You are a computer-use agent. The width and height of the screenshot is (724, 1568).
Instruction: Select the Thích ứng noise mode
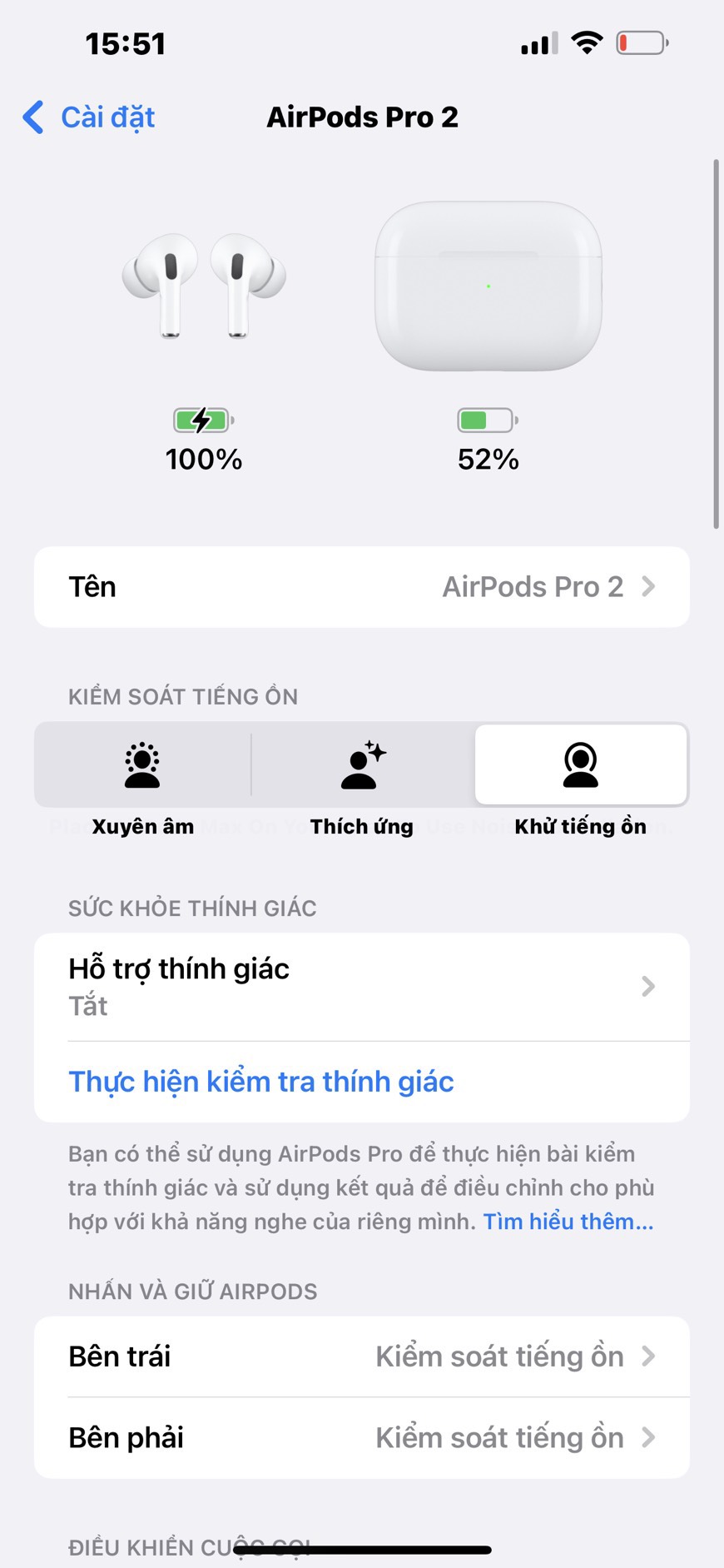362,765
